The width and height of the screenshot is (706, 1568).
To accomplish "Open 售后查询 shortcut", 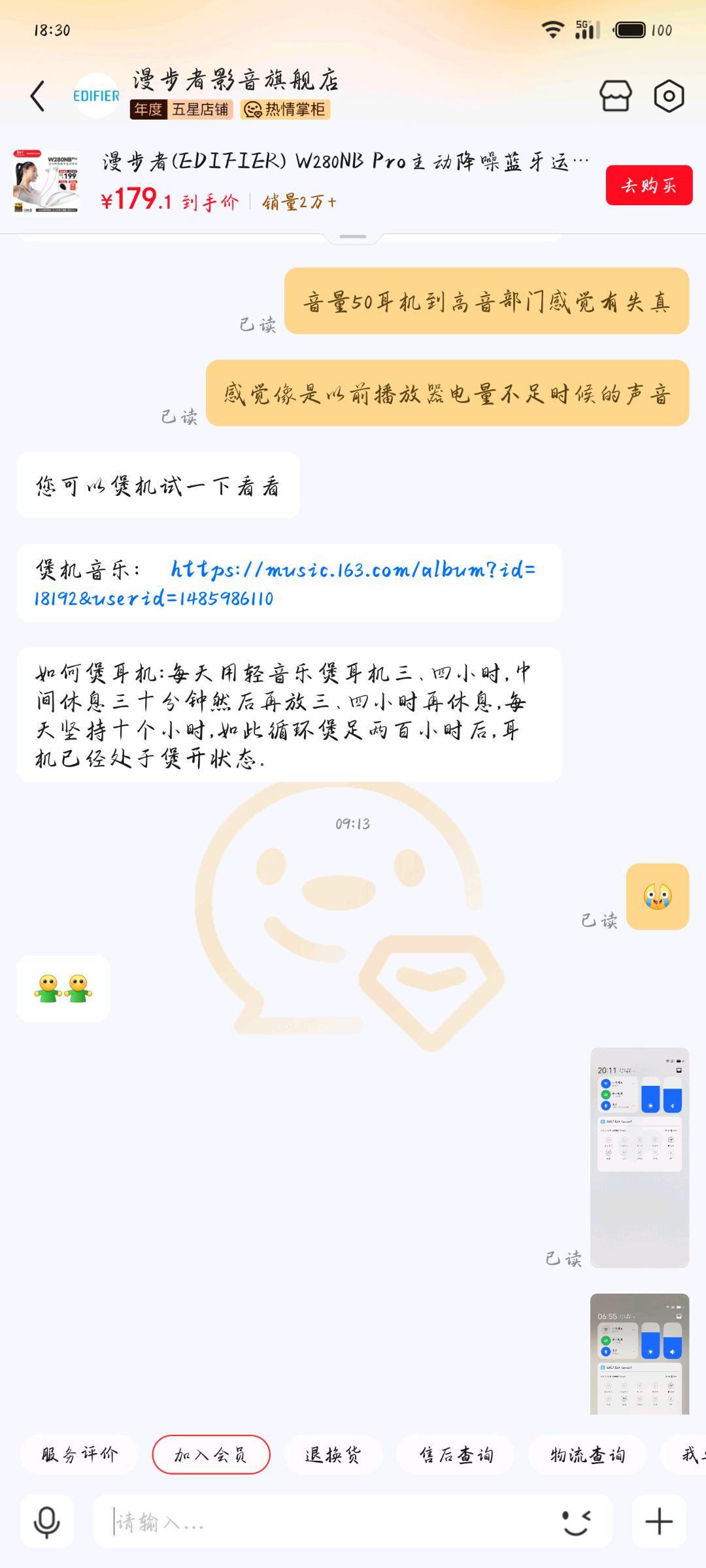I will (456, 1454).
